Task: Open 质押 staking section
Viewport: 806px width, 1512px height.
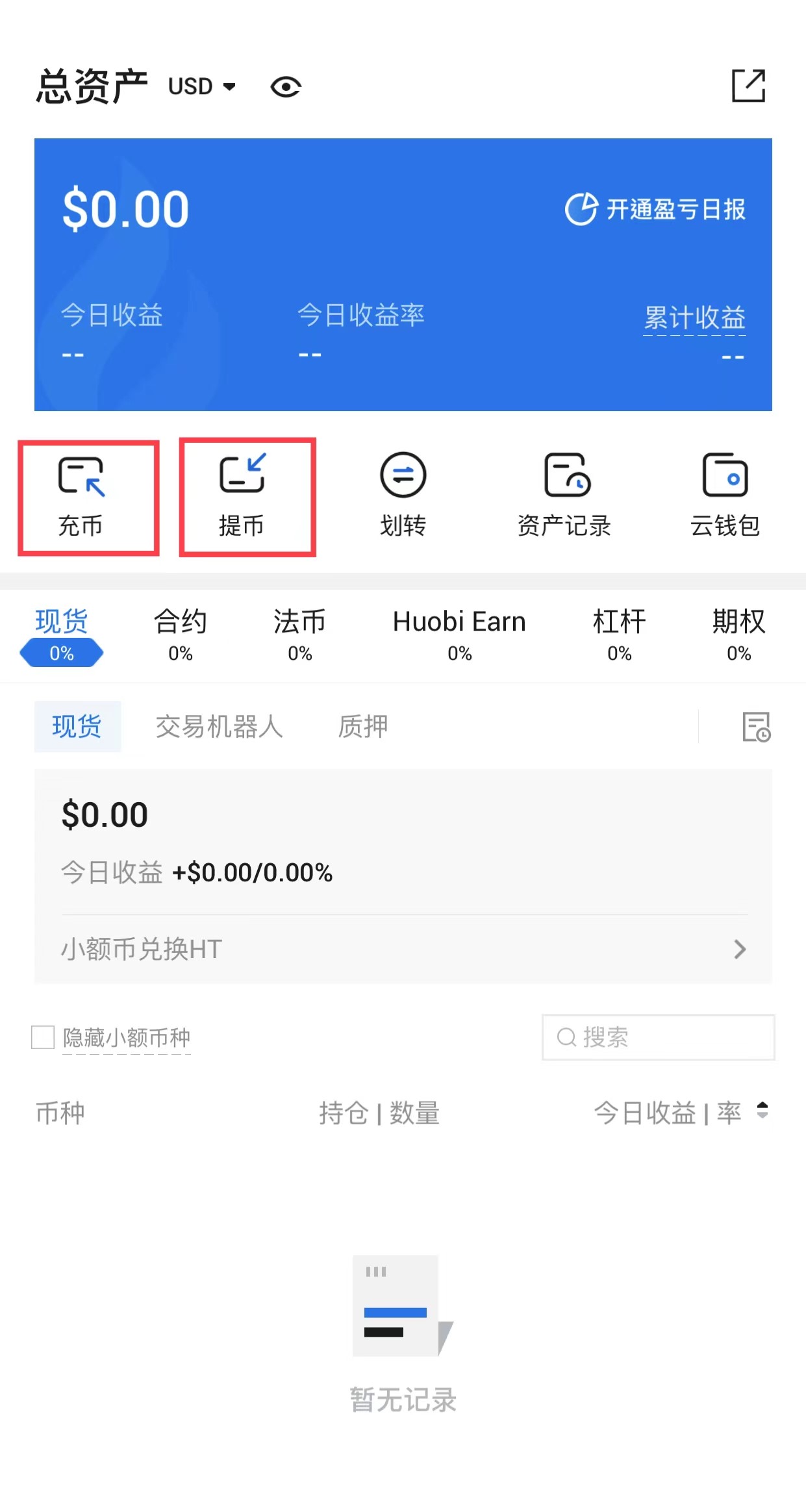Action: tap(362, 727)
